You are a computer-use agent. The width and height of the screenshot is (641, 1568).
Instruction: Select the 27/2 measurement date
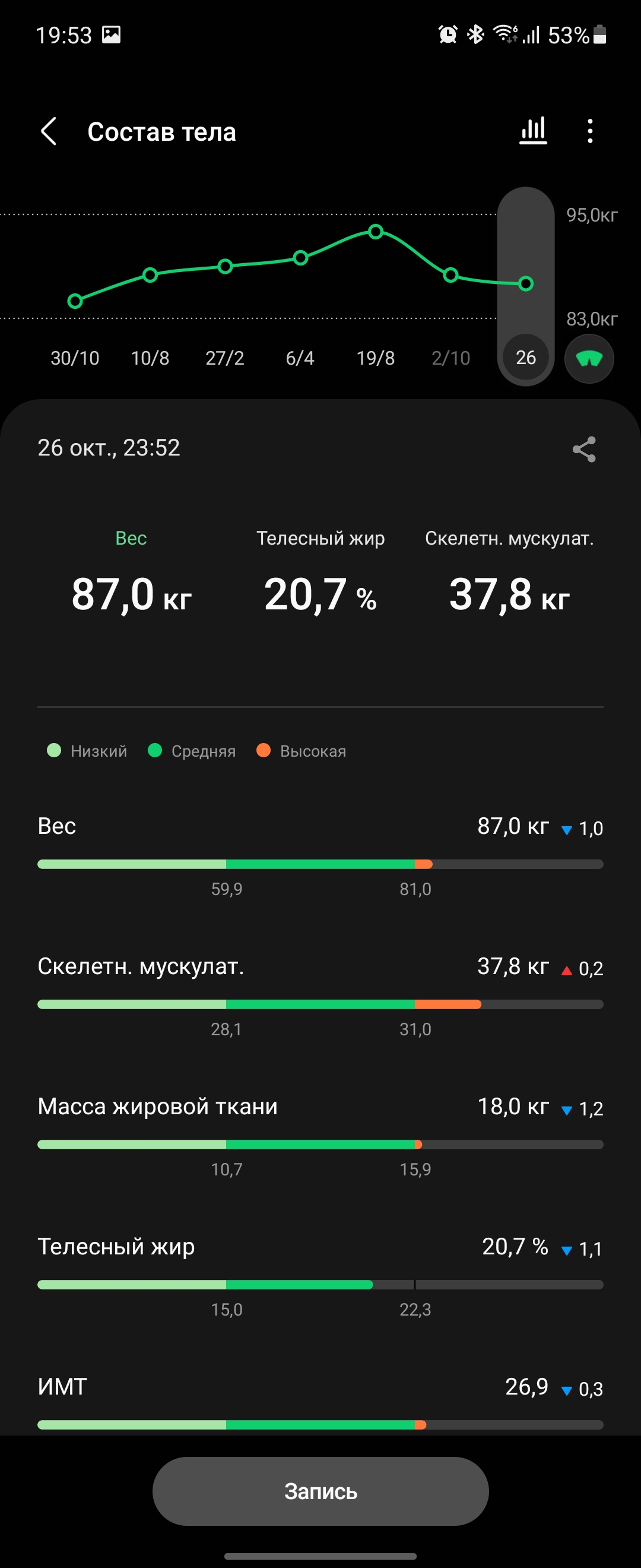point(225,358)
